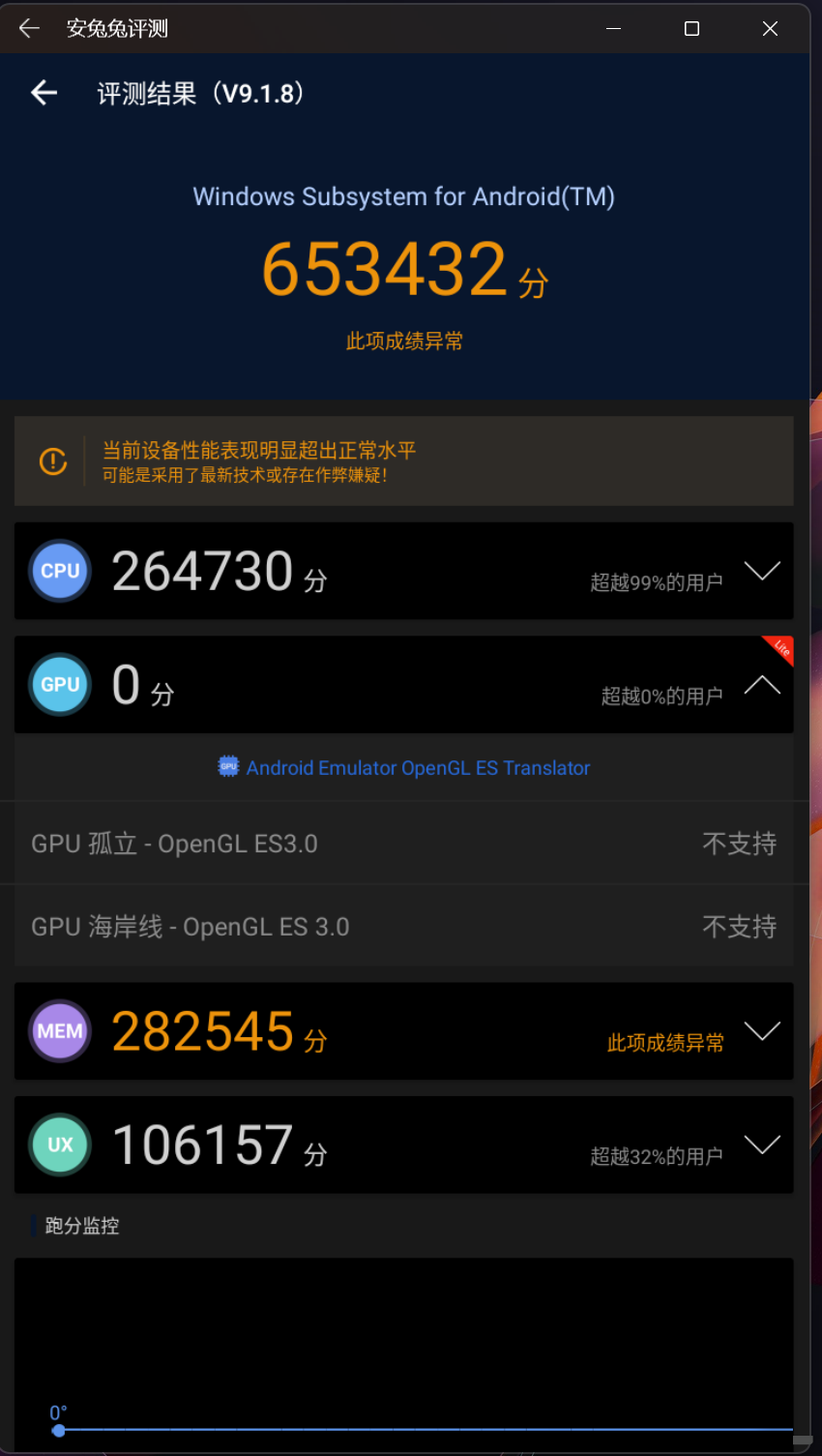Tap the window title bar back arrow
This screenshot has width=822, height=1456.
(x=29, y=28)
